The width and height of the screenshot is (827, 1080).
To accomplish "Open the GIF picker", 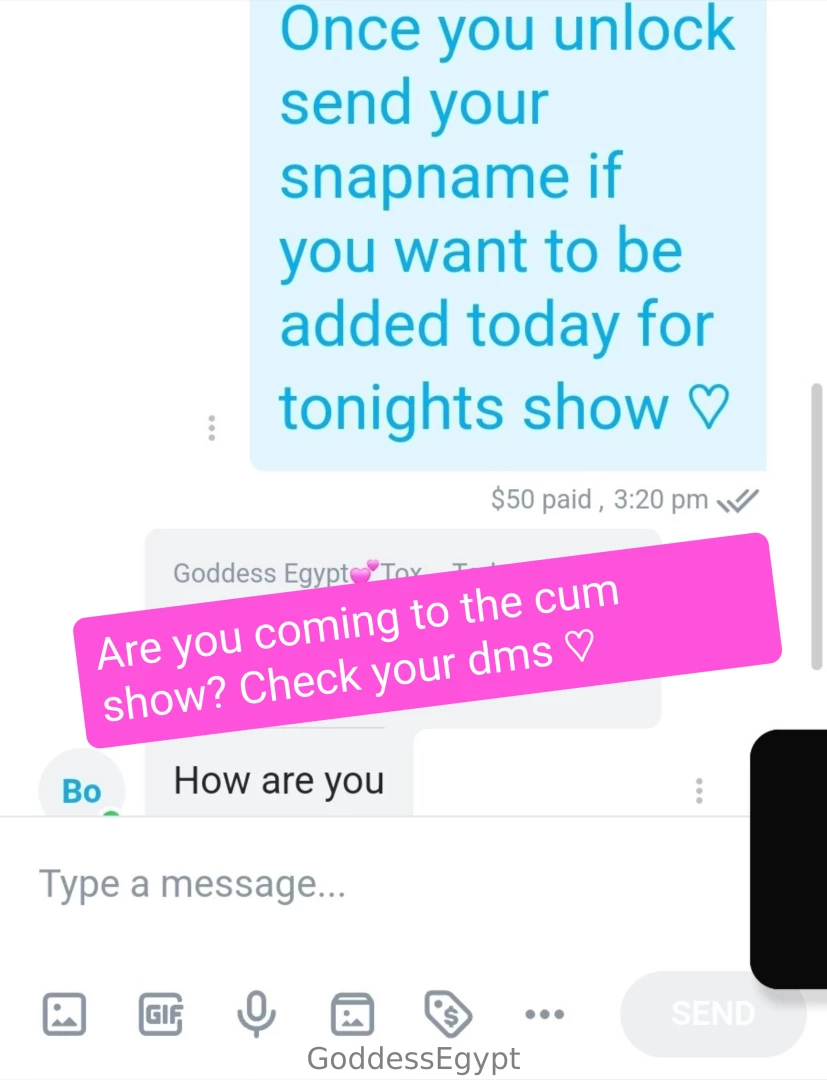I will tap(160, 1013).
